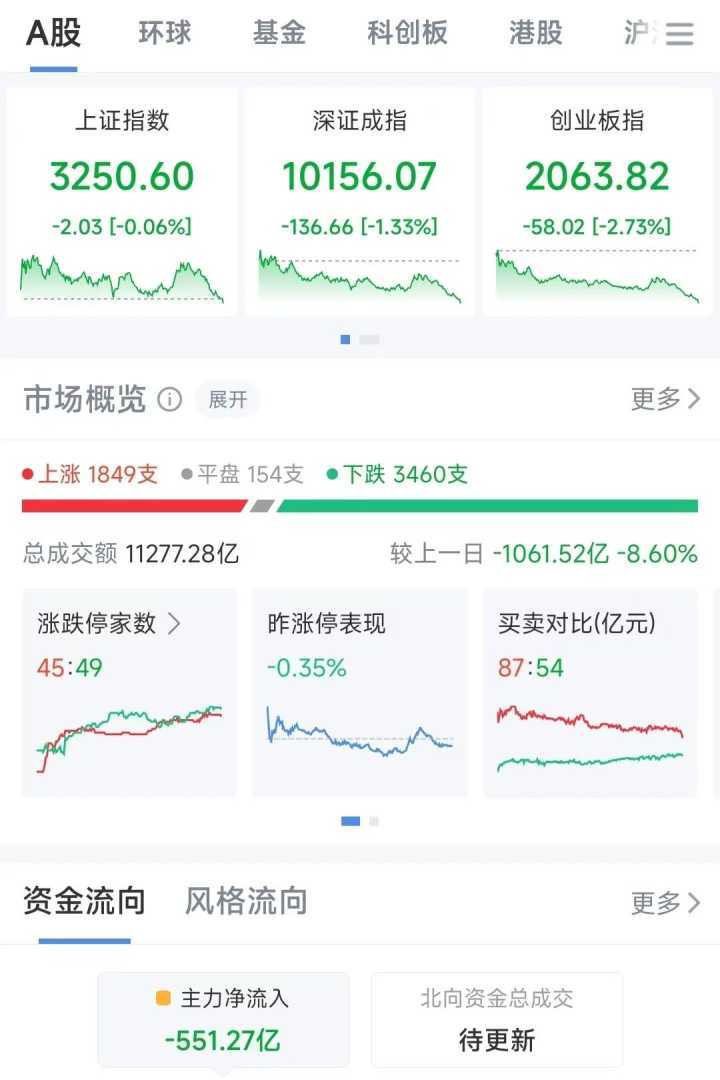View the 昨涨停表现 card
This screenshot has width=720, height=1080.
tap(360, 692)
